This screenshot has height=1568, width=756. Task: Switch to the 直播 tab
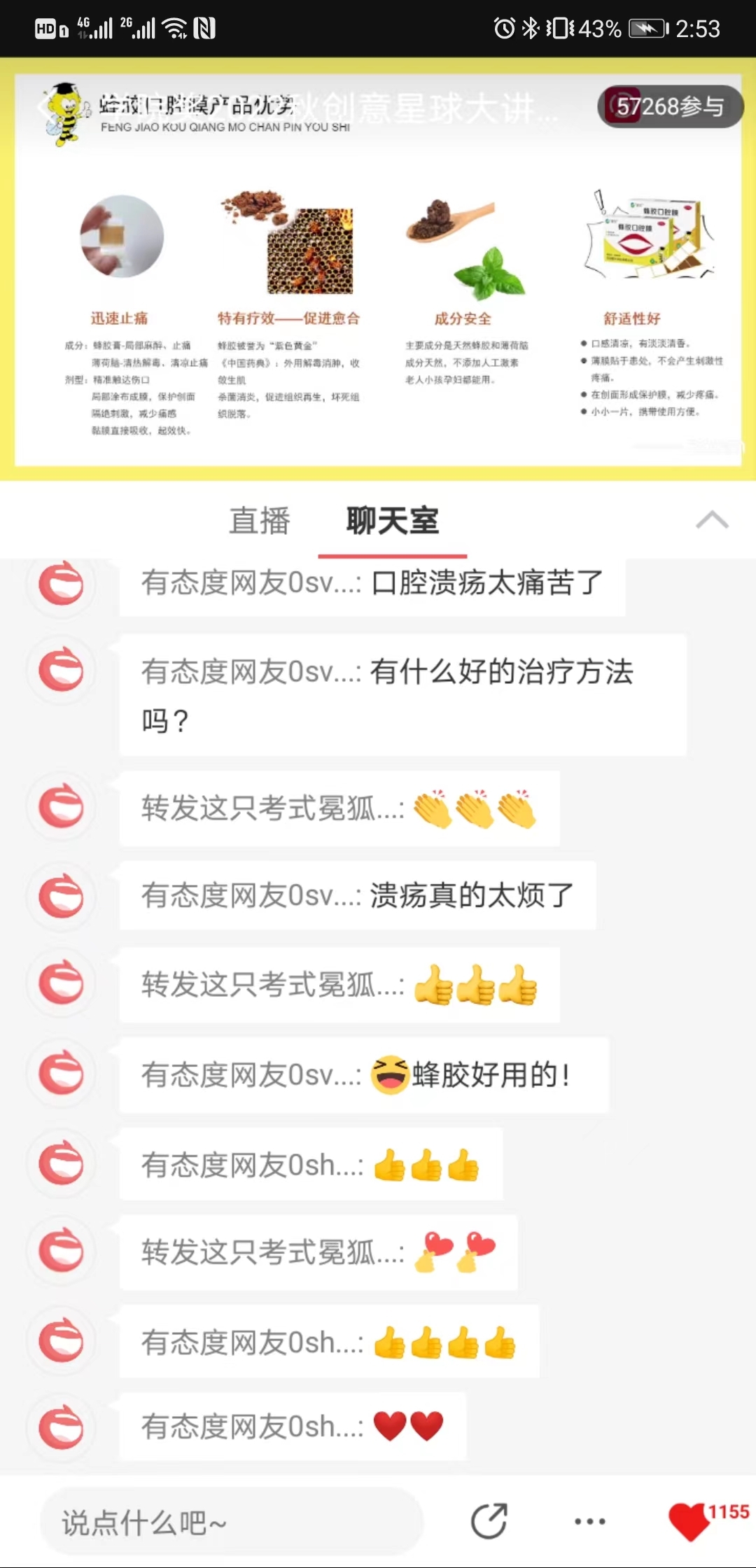[x=259, y=521]
